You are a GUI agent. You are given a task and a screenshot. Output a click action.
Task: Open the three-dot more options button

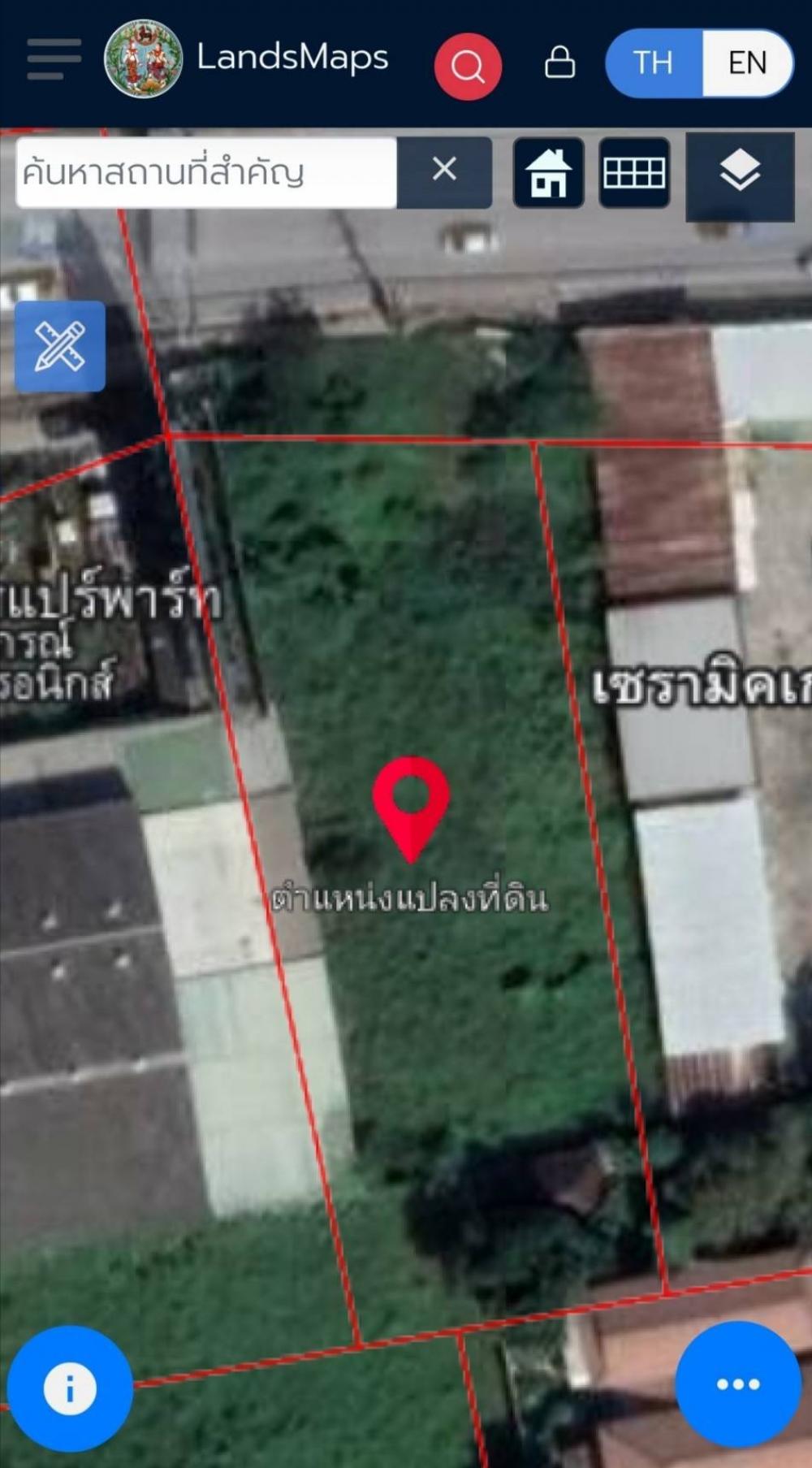738,1384
